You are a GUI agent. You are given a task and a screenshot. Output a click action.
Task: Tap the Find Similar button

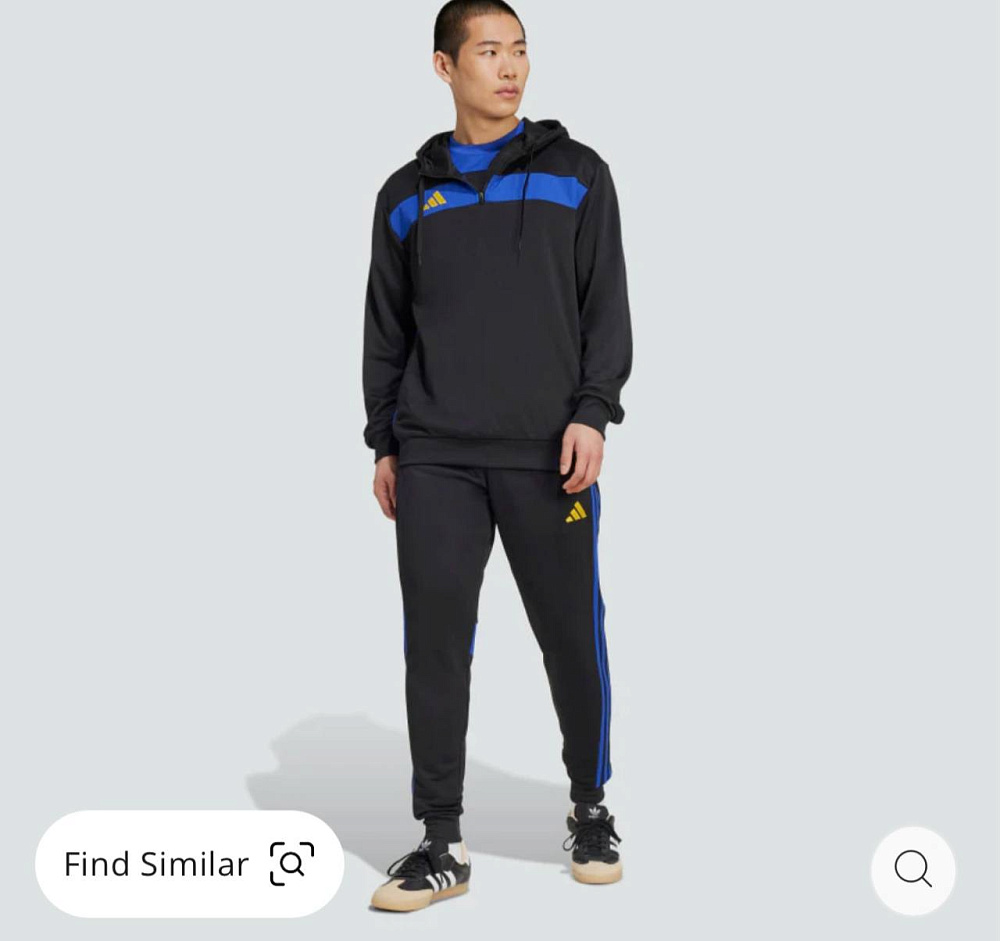tap(189, 864)
